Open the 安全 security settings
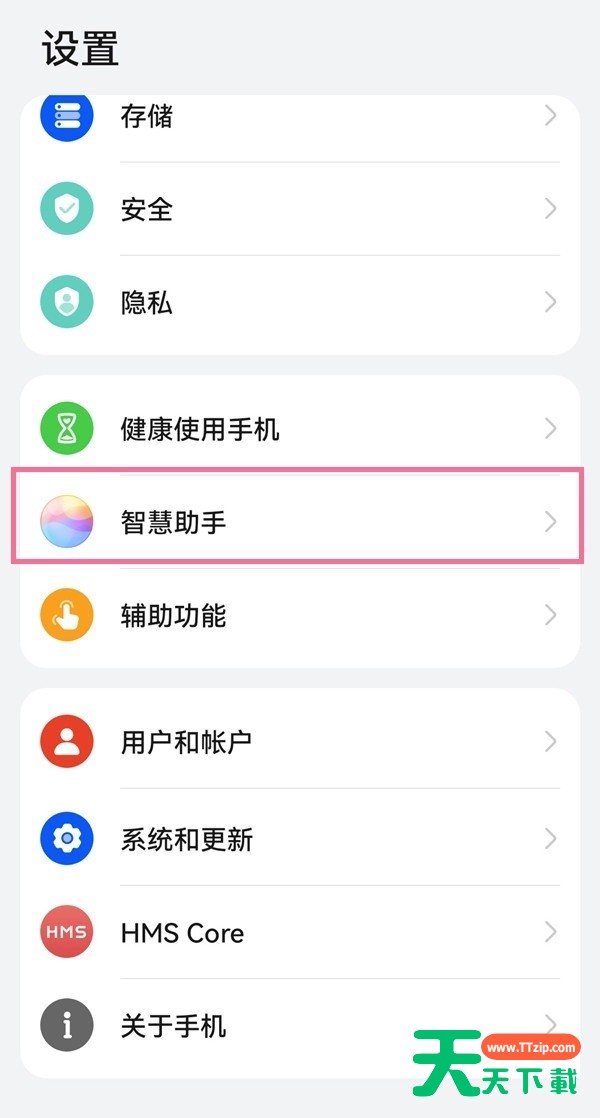This screenshot has width=600, height=1118. coord(300,209)
